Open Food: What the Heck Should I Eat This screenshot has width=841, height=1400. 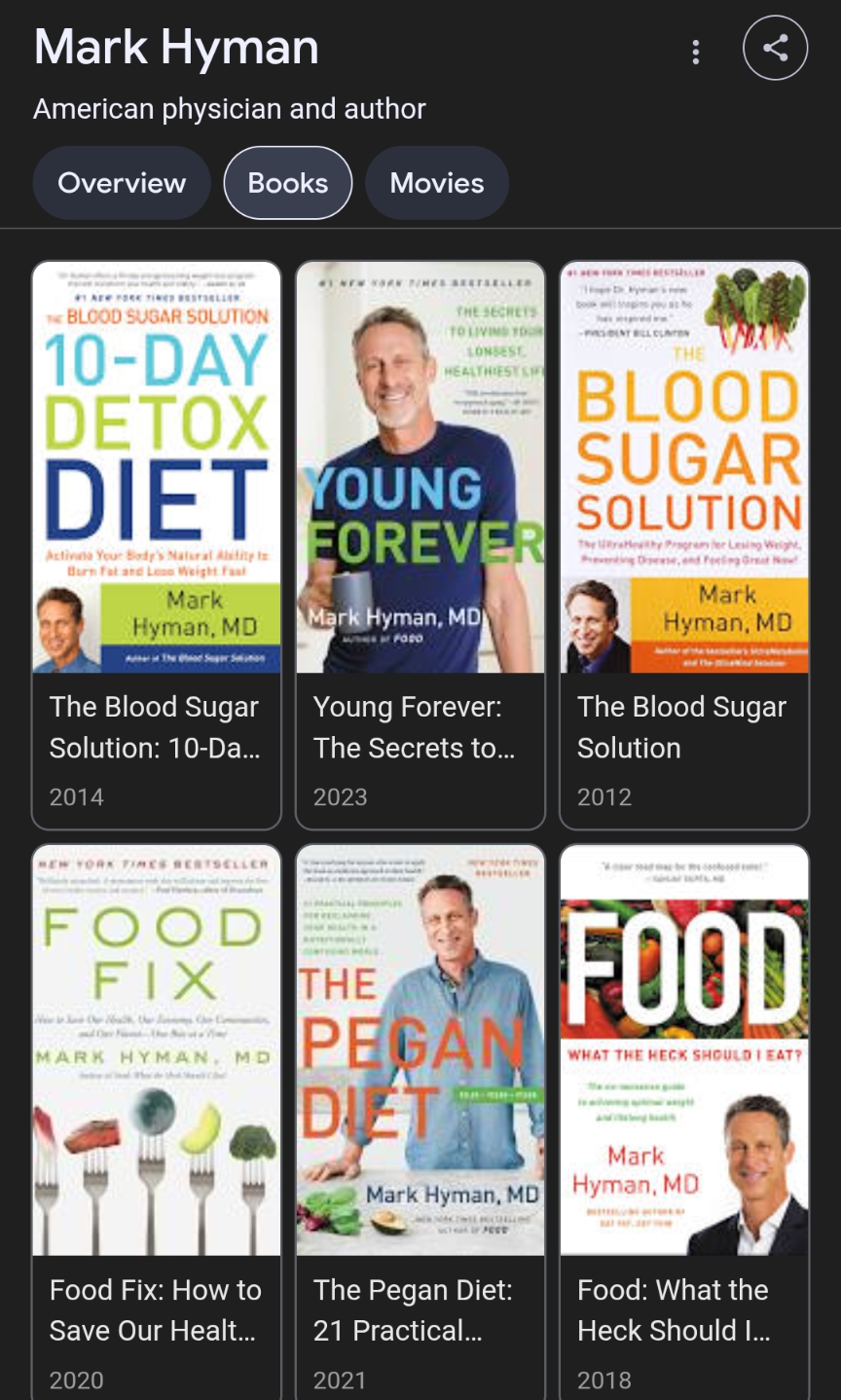684,1120
